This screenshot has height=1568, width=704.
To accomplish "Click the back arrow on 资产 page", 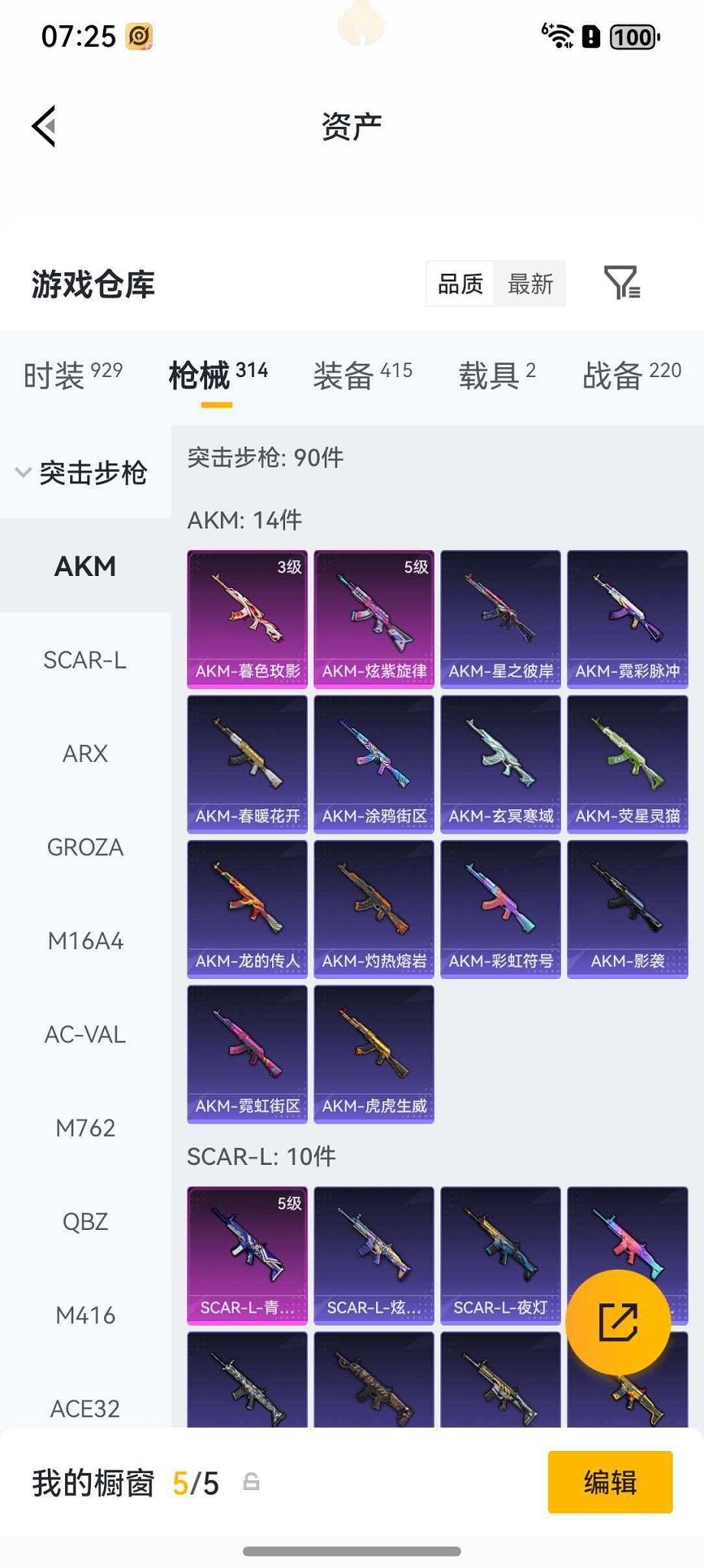I will (x=44, y=125).
